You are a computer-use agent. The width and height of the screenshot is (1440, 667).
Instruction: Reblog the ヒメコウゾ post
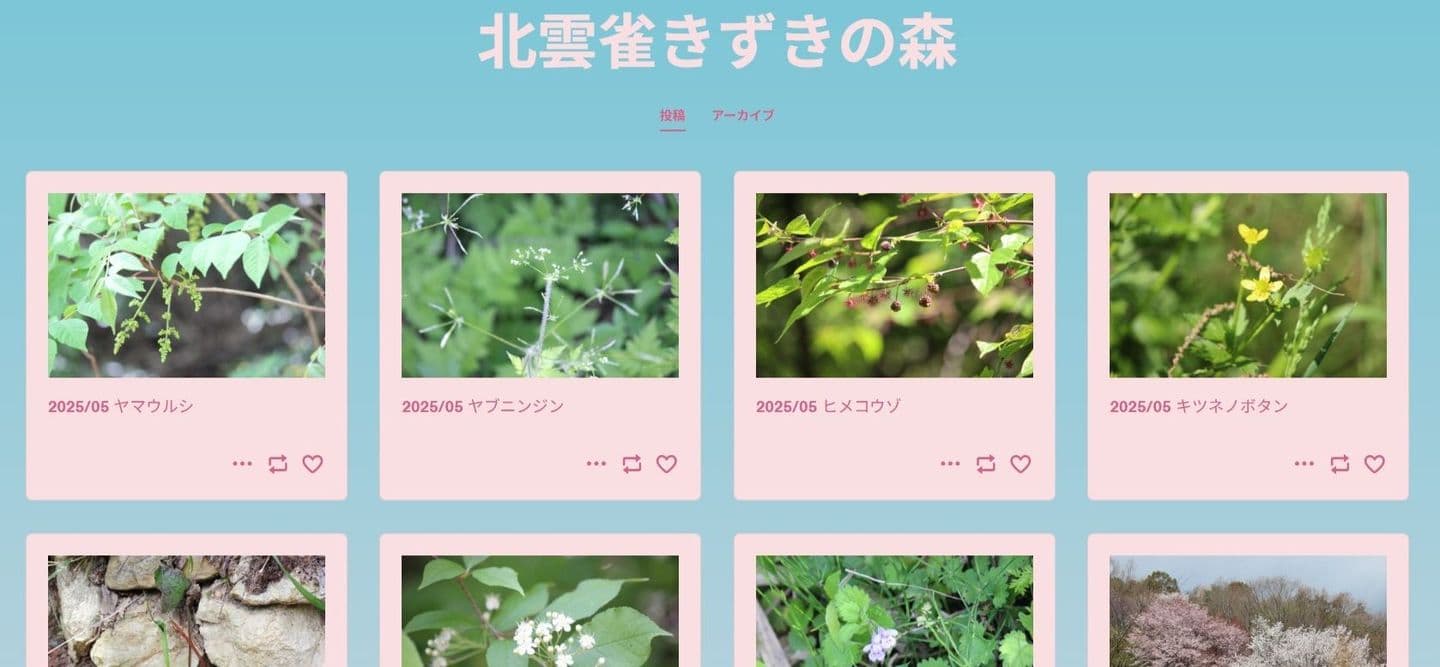[x=986, y=464]
